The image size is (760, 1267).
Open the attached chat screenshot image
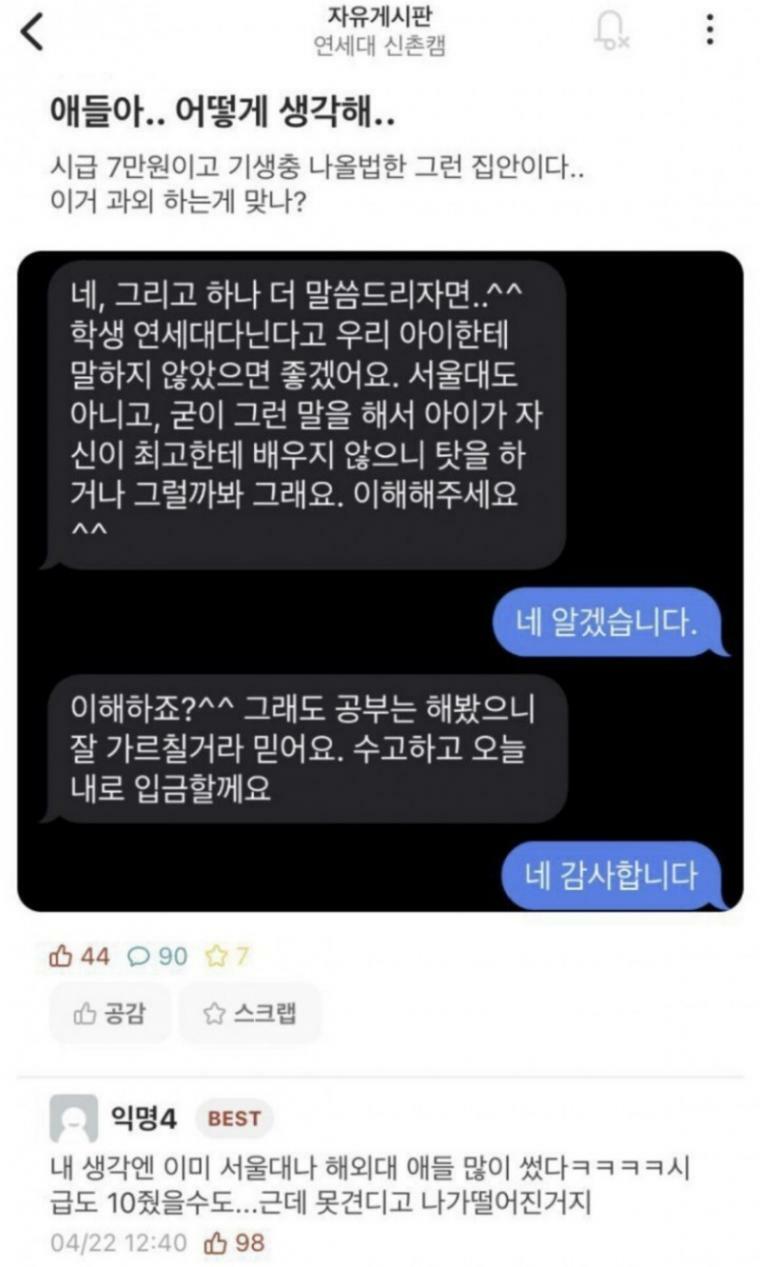pos(380,580)
